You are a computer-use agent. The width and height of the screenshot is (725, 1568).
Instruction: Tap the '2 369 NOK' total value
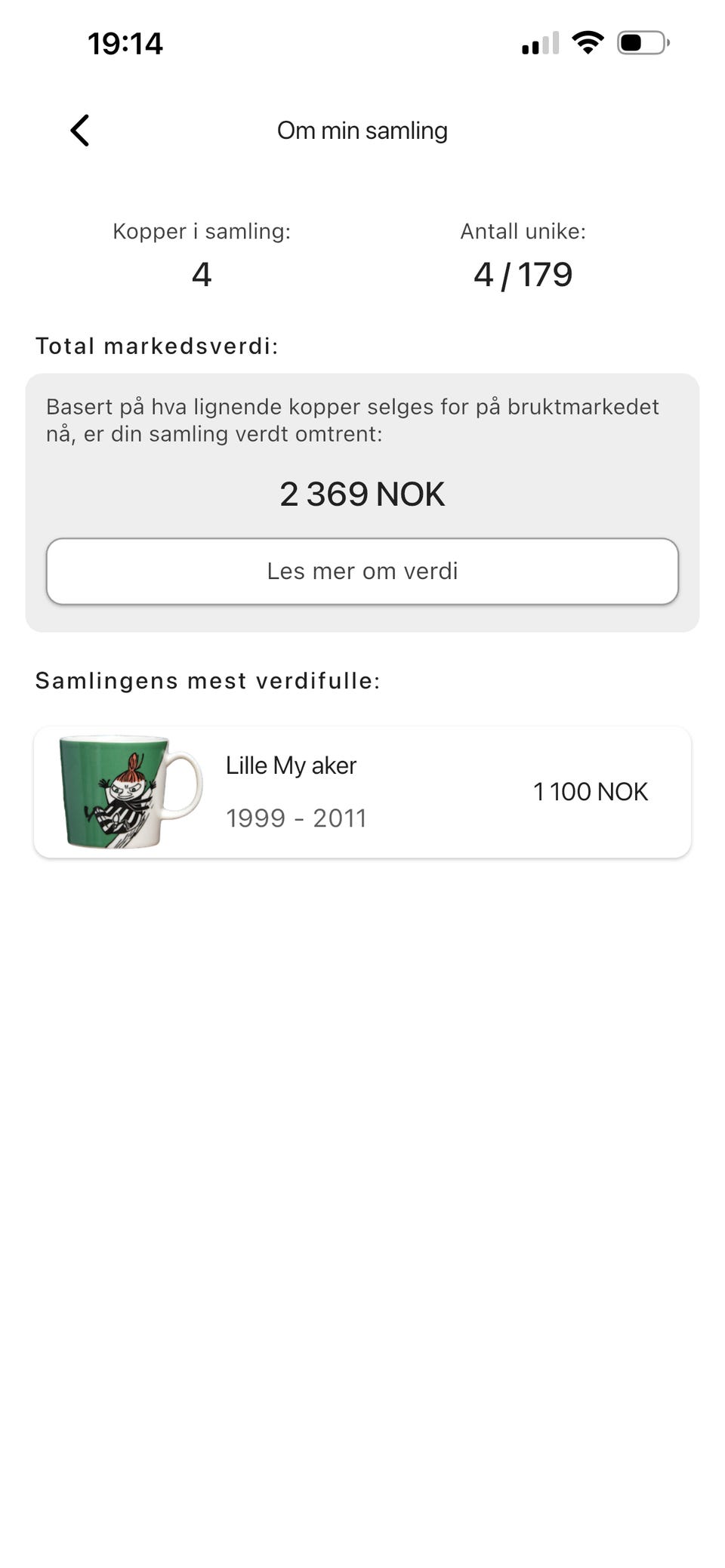tap(362, 493)
